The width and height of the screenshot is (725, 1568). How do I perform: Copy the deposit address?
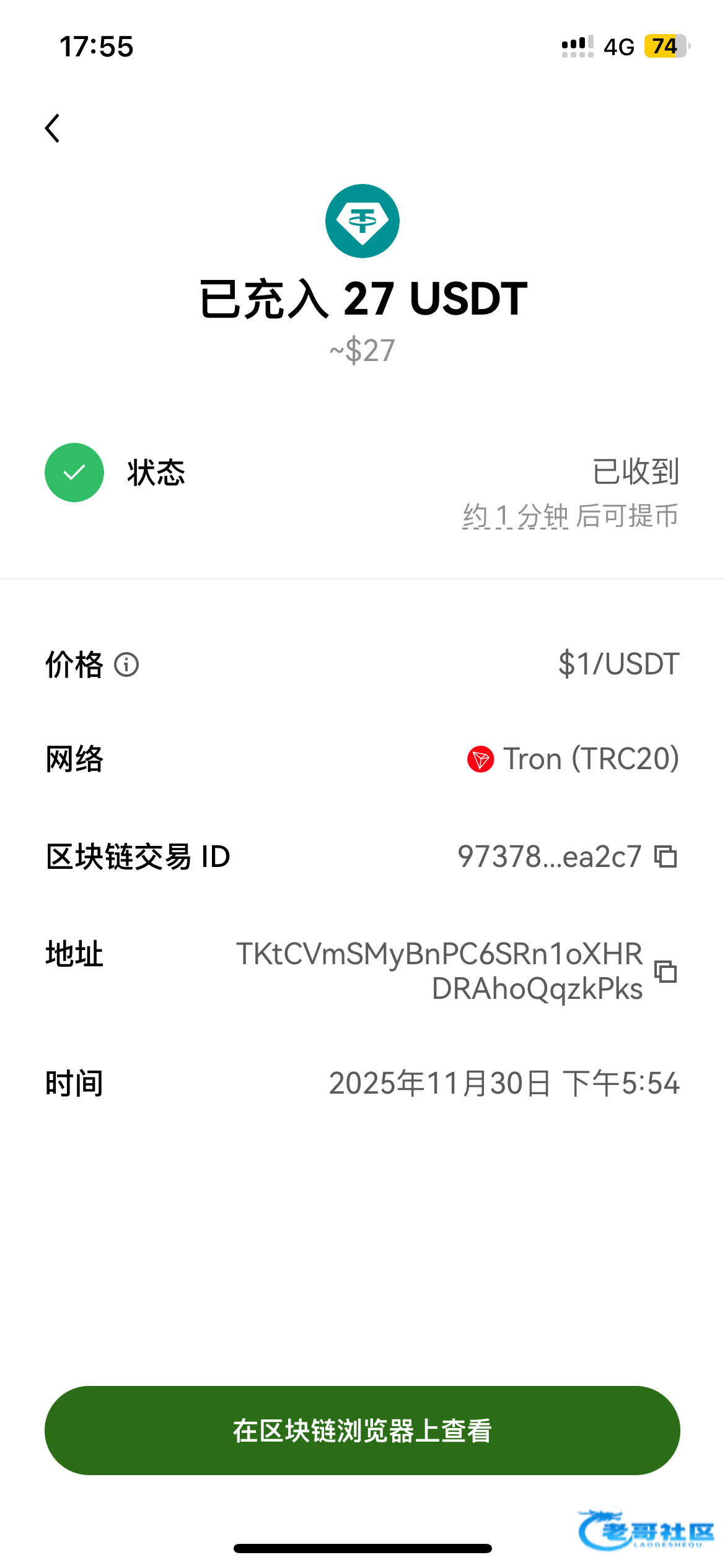(x=666, y=971)
